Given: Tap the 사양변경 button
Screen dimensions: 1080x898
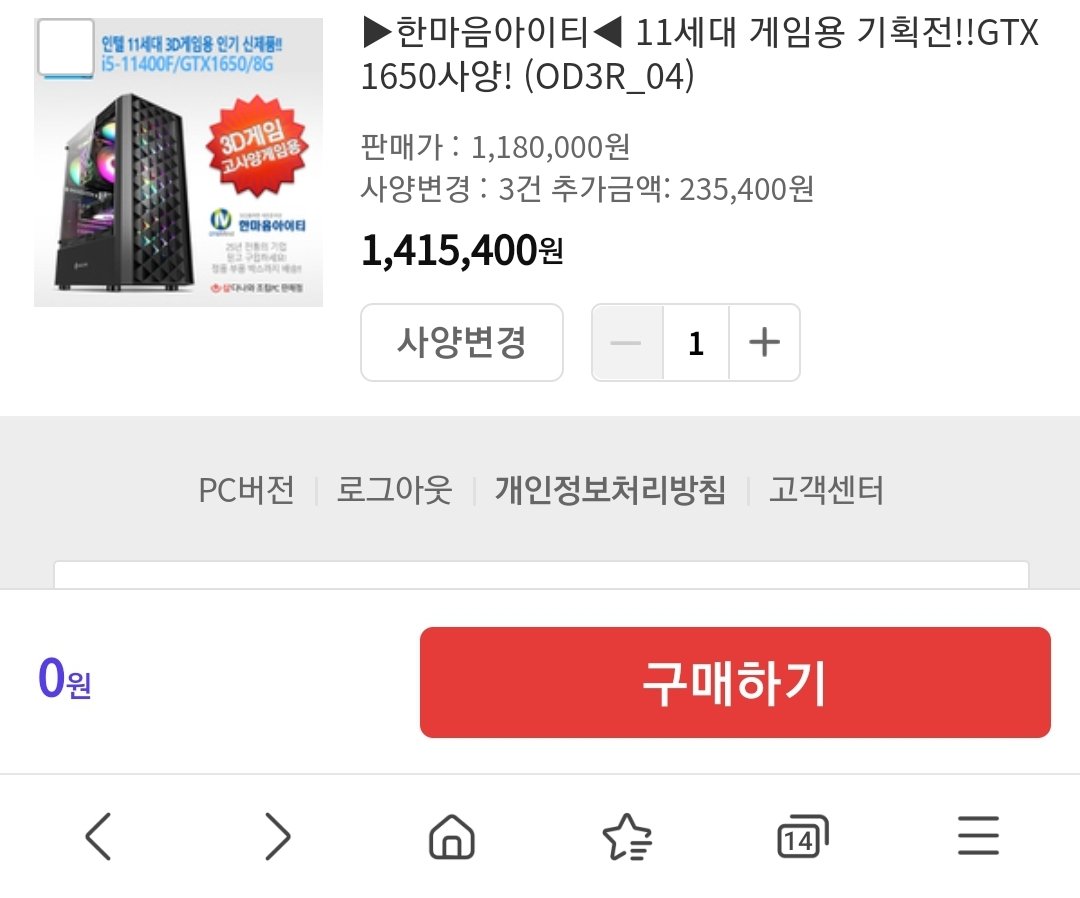Looking at the screenshot, I should 461,343.
